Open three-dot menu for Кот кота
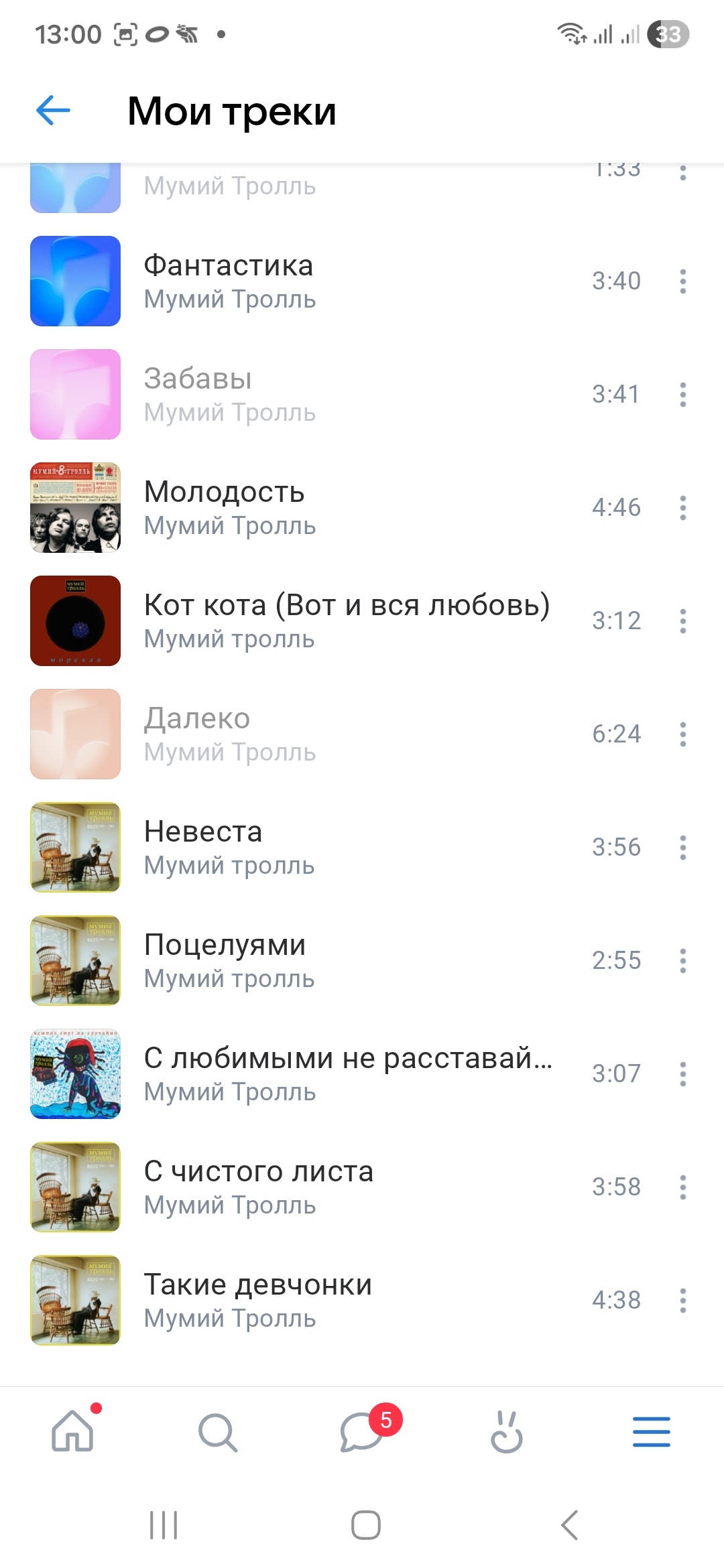Screen dimensions: 724x1568 click(682, 621)
